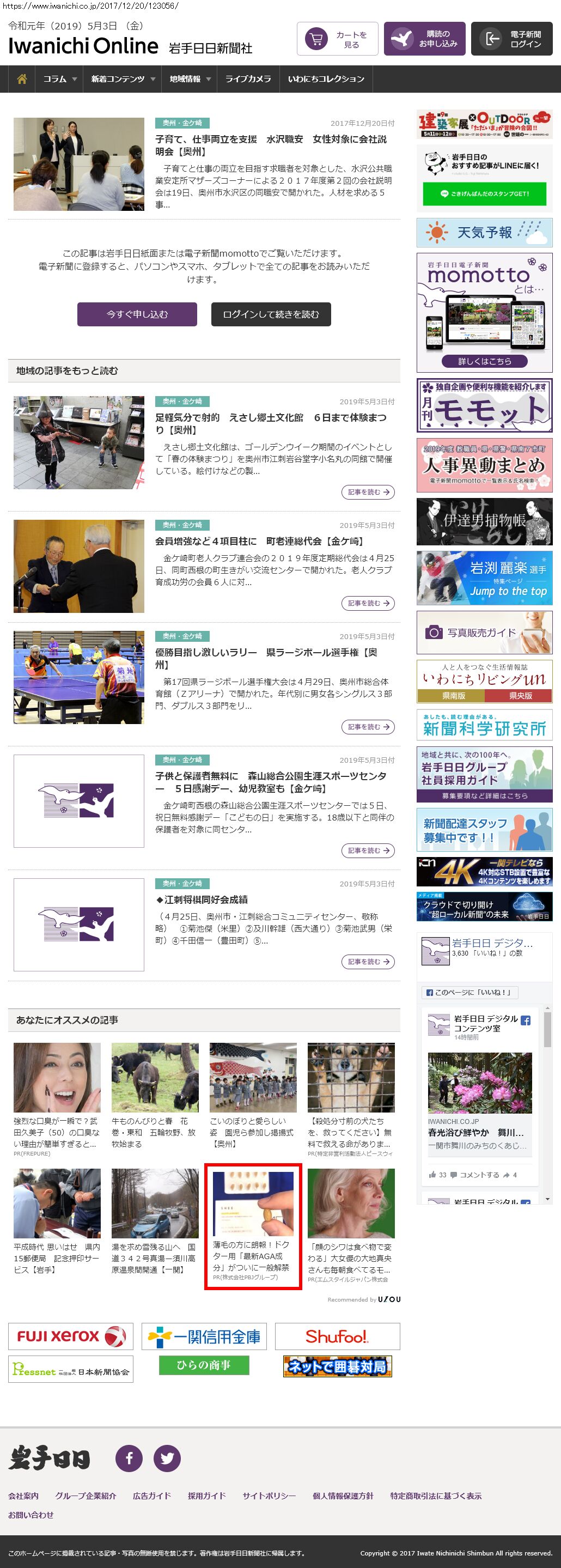Open recommended article こいのぼりと愛らしい姿

(x=253, y=1096)
